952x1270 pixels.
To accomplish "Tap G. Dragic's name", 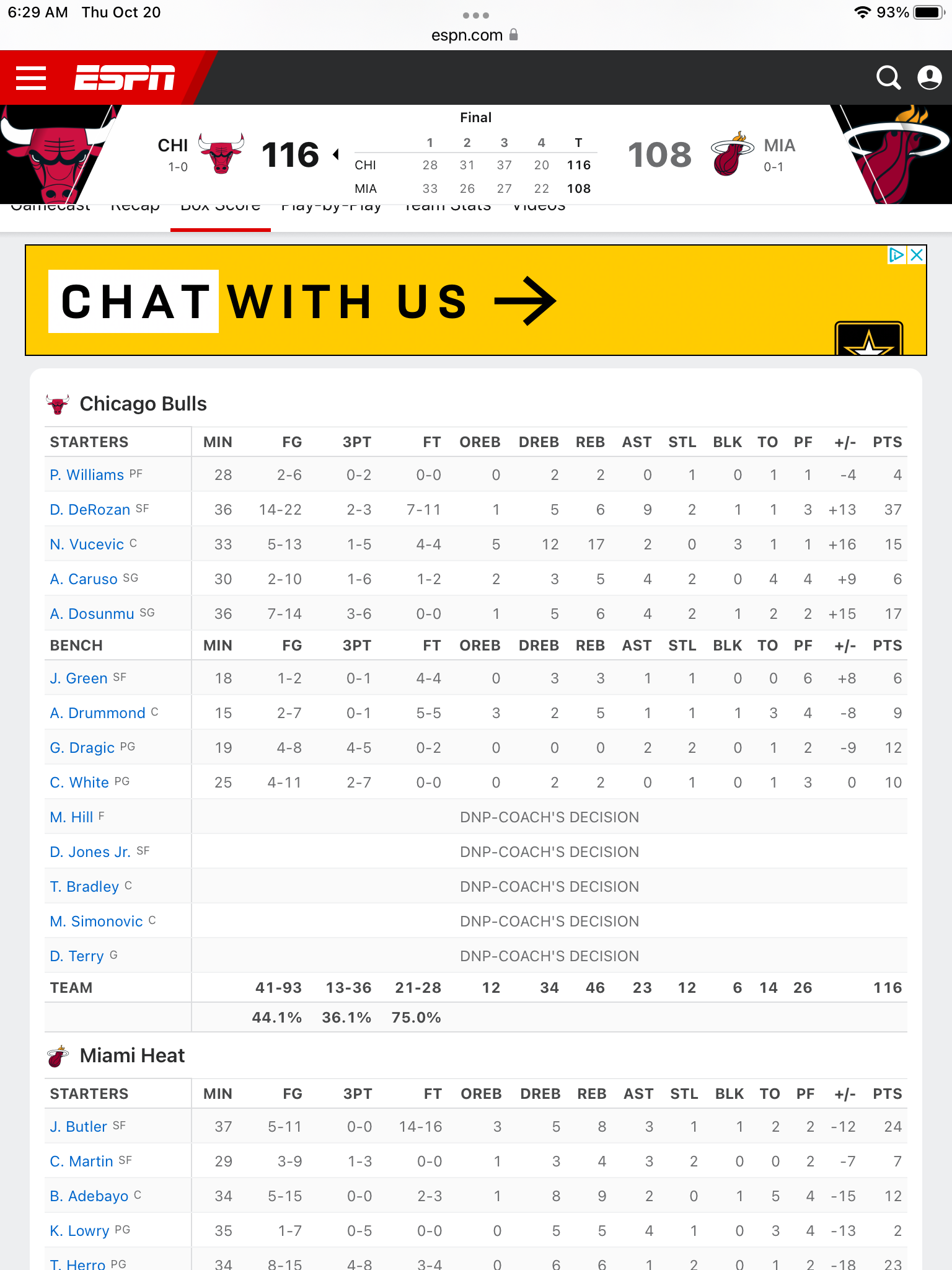I will (x=82, y=748).
